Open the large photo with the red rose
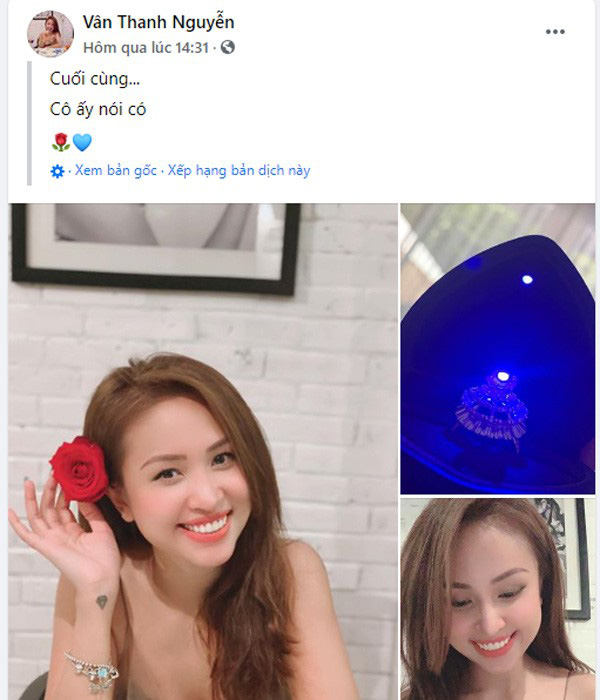The width and height of the screenshot is (600, 700). pyautogui.click(x=204, y=450)
